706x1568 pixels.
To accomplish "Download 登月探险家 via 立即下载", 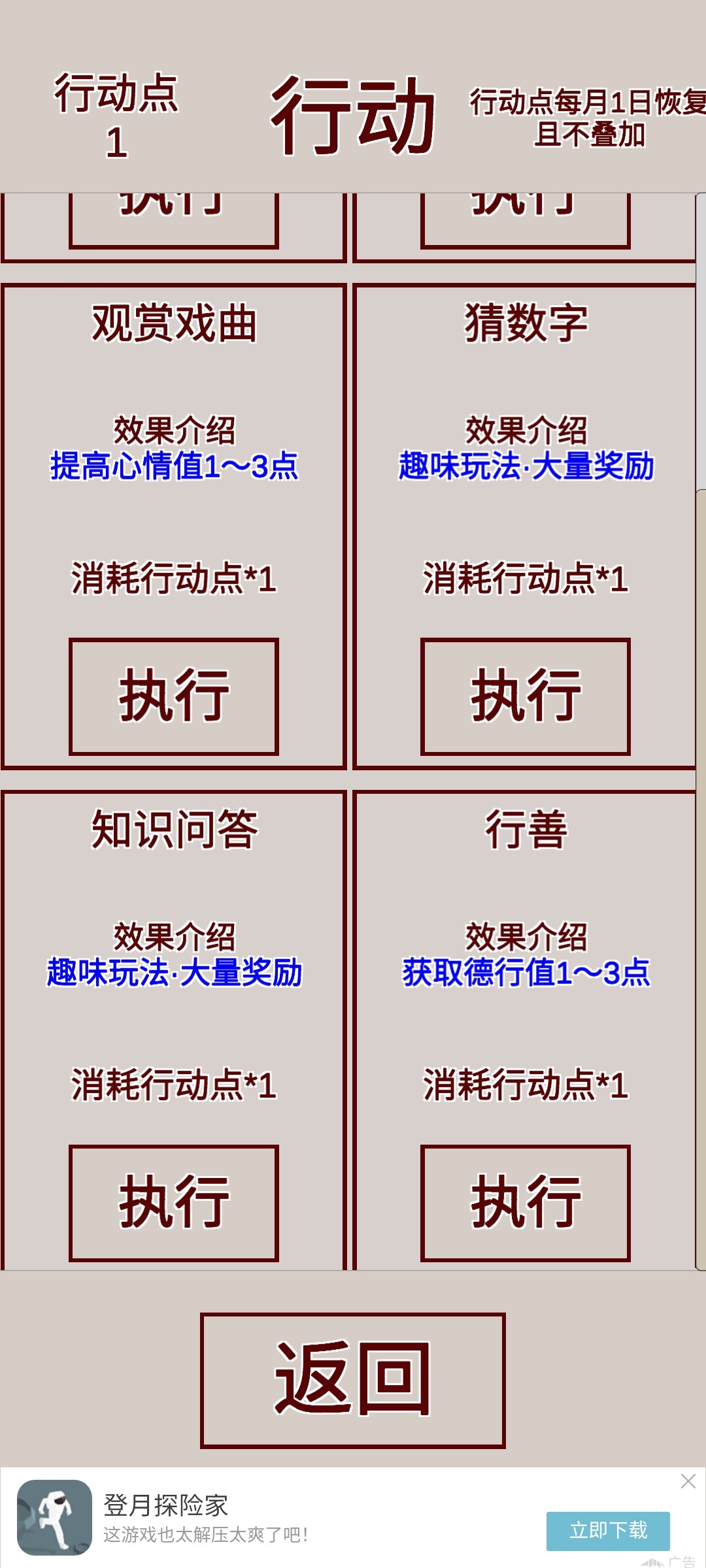I will pyautogui.click(x=607, y=1531).
